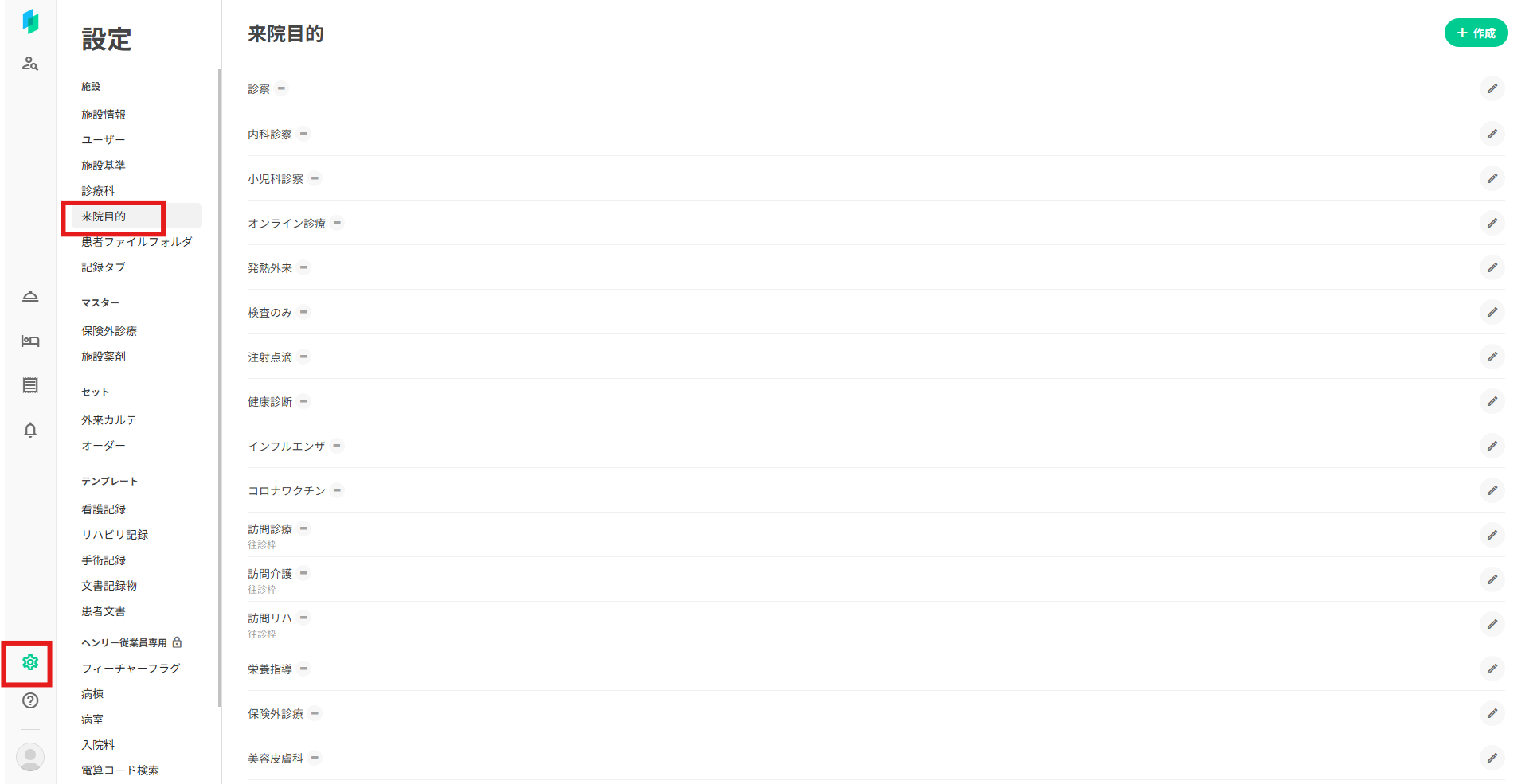Edit the 美容皮膚科 entry
Viewport: 1529px width, 784px height.
1492,758
